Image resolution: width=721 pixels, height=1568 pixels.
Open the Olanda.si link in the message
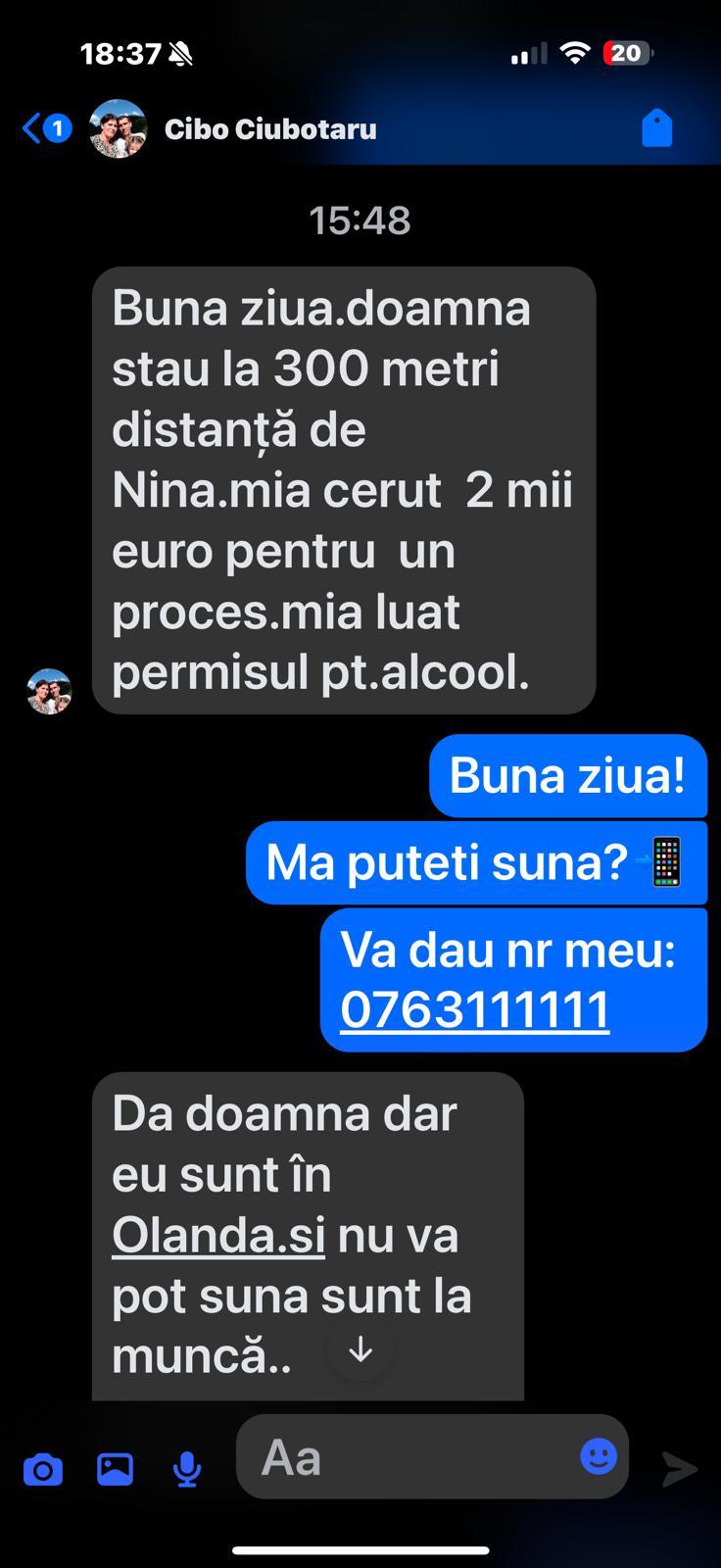pos(218,1235)
